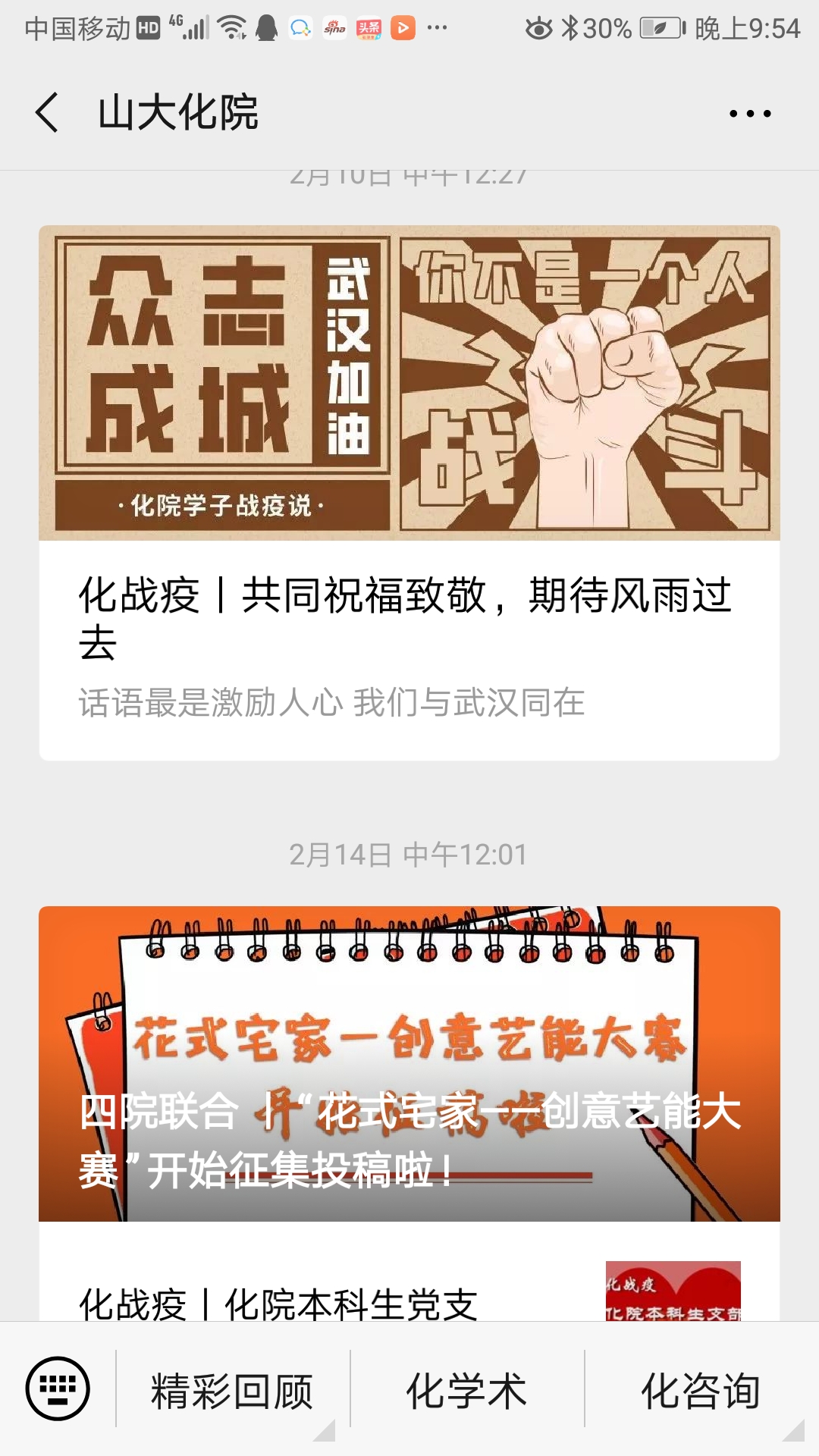
Task: Open the three-dot overflow menu
Action: 749,114
